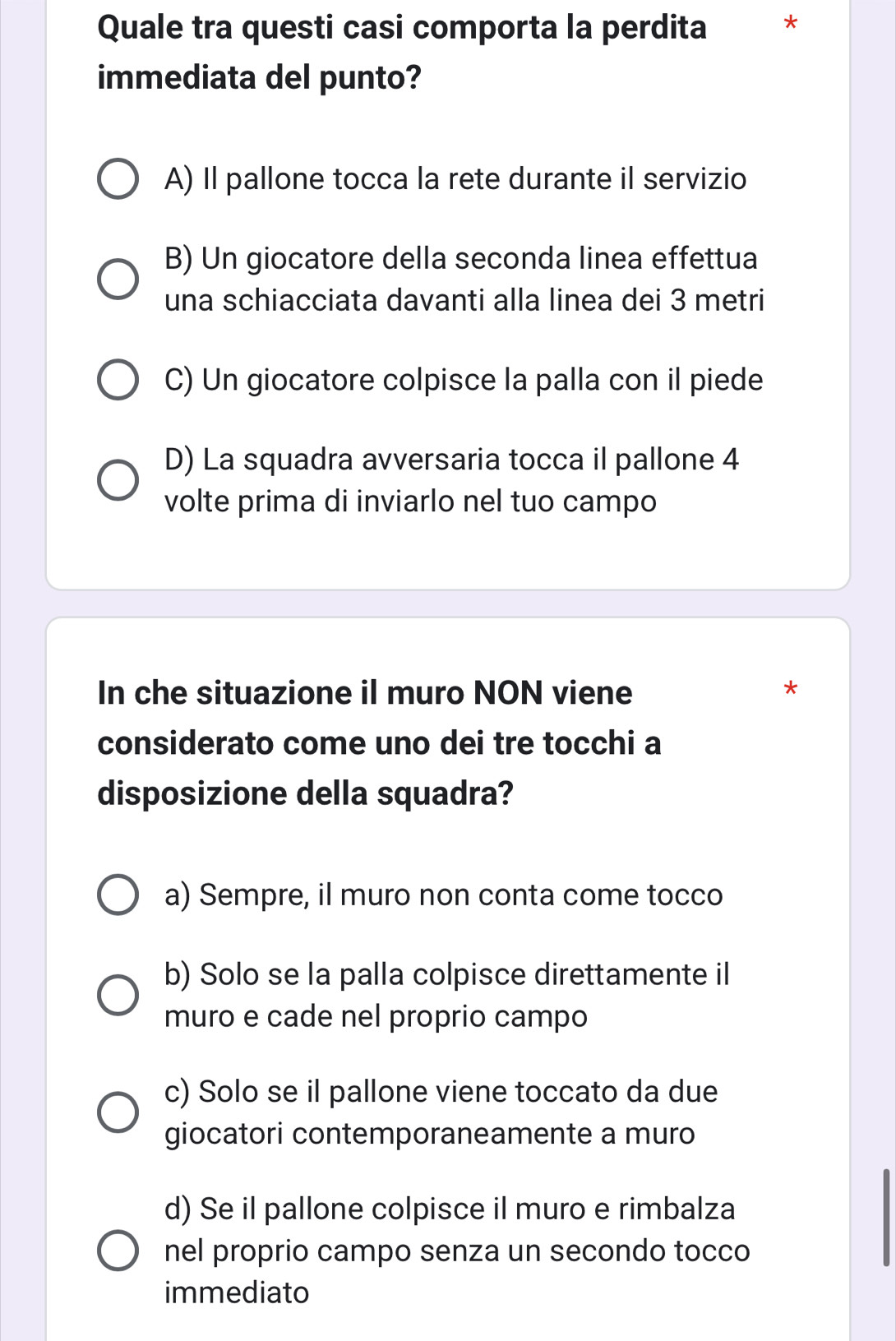Pick option C, player hits ball with foot

(118, 381)
